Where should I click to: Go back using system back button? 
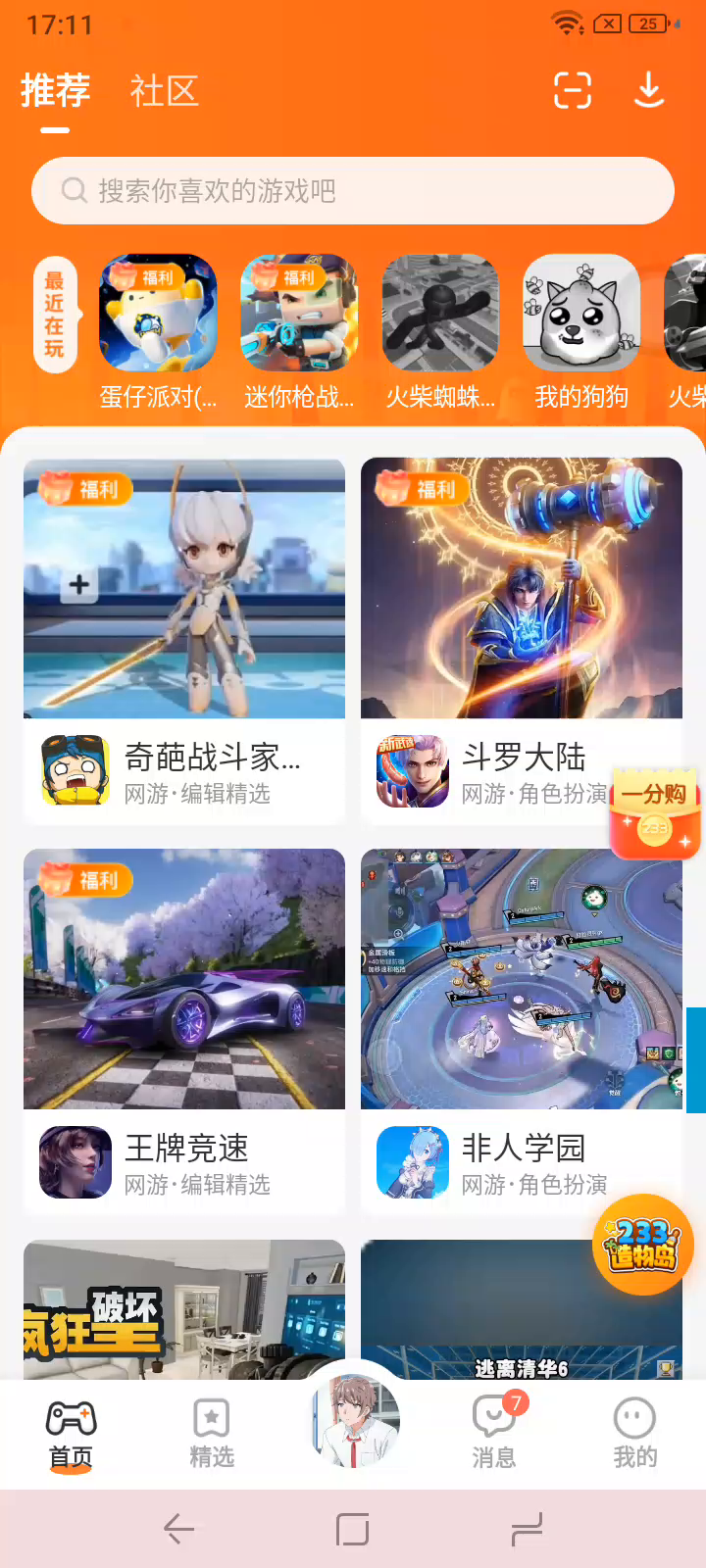[178, 1529]
